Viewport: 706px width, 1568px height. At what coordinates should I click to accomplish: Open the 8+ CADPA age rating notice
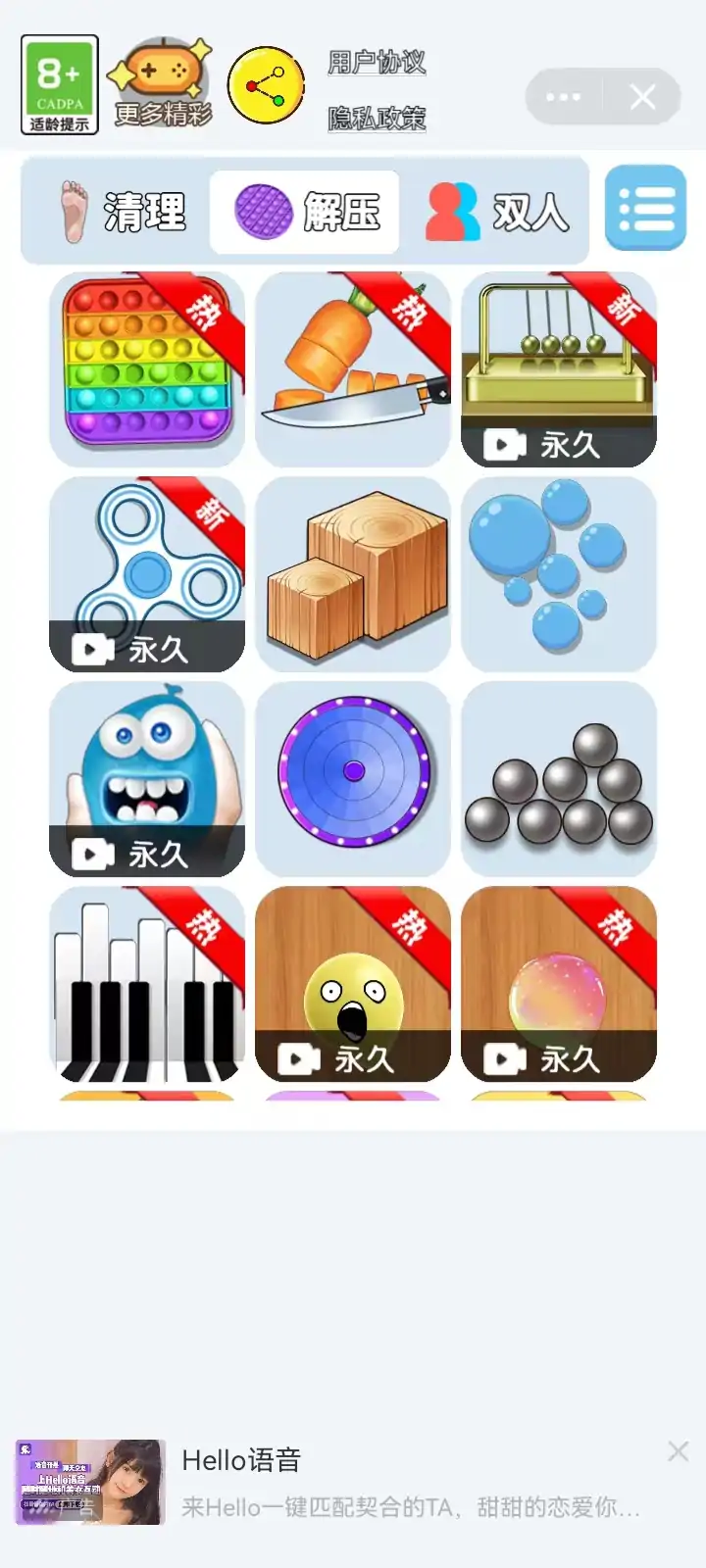(x=60, y=84)
